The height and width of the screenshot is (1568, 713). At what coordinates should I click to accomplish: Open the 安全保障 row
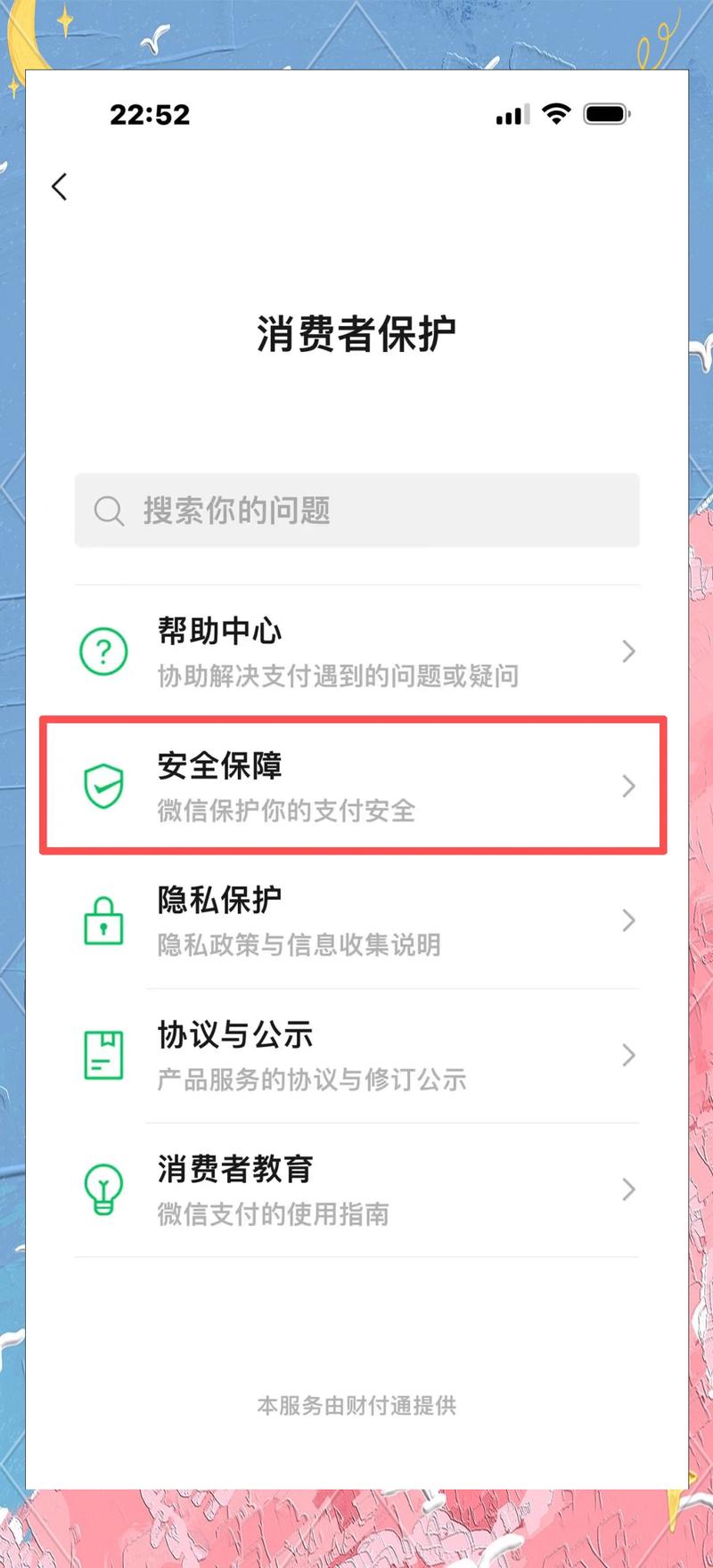click(356, 786)
